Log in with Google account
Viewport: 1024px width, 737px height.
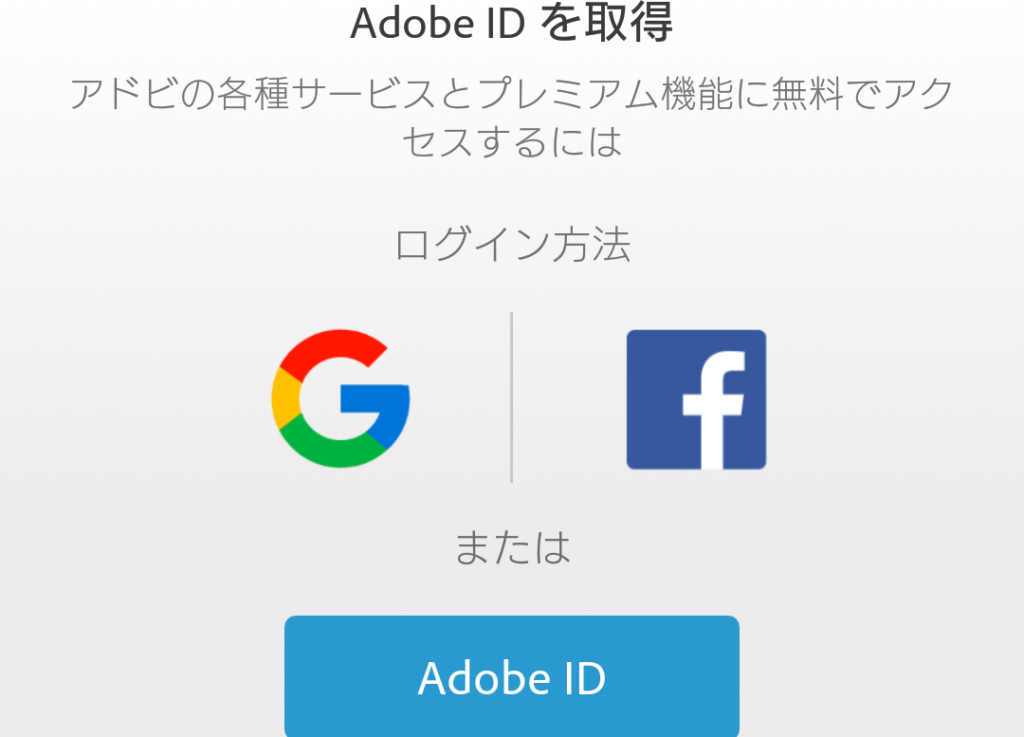tap(341, 398)
